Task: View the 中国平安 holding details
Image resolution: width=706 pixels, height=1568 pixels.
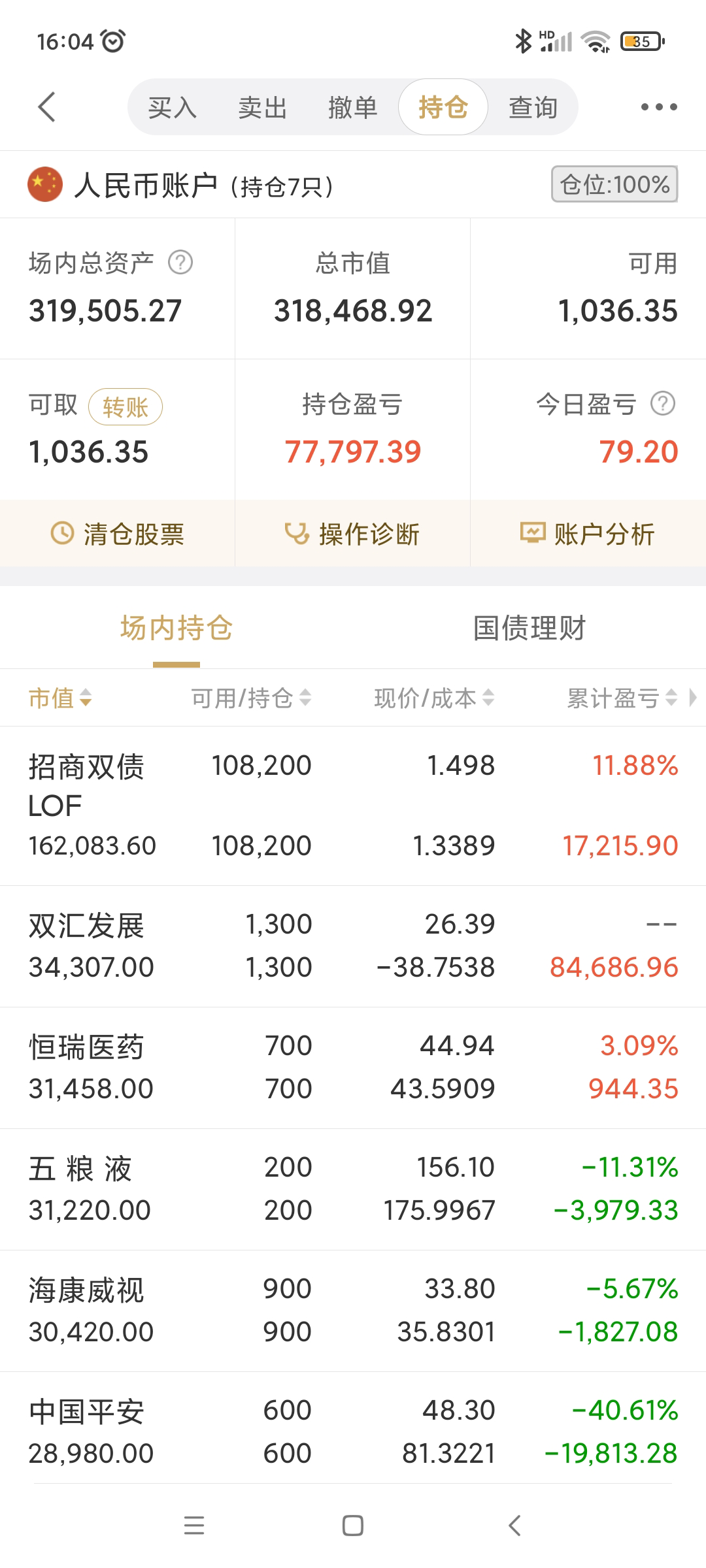Action: click(353, 1431)
